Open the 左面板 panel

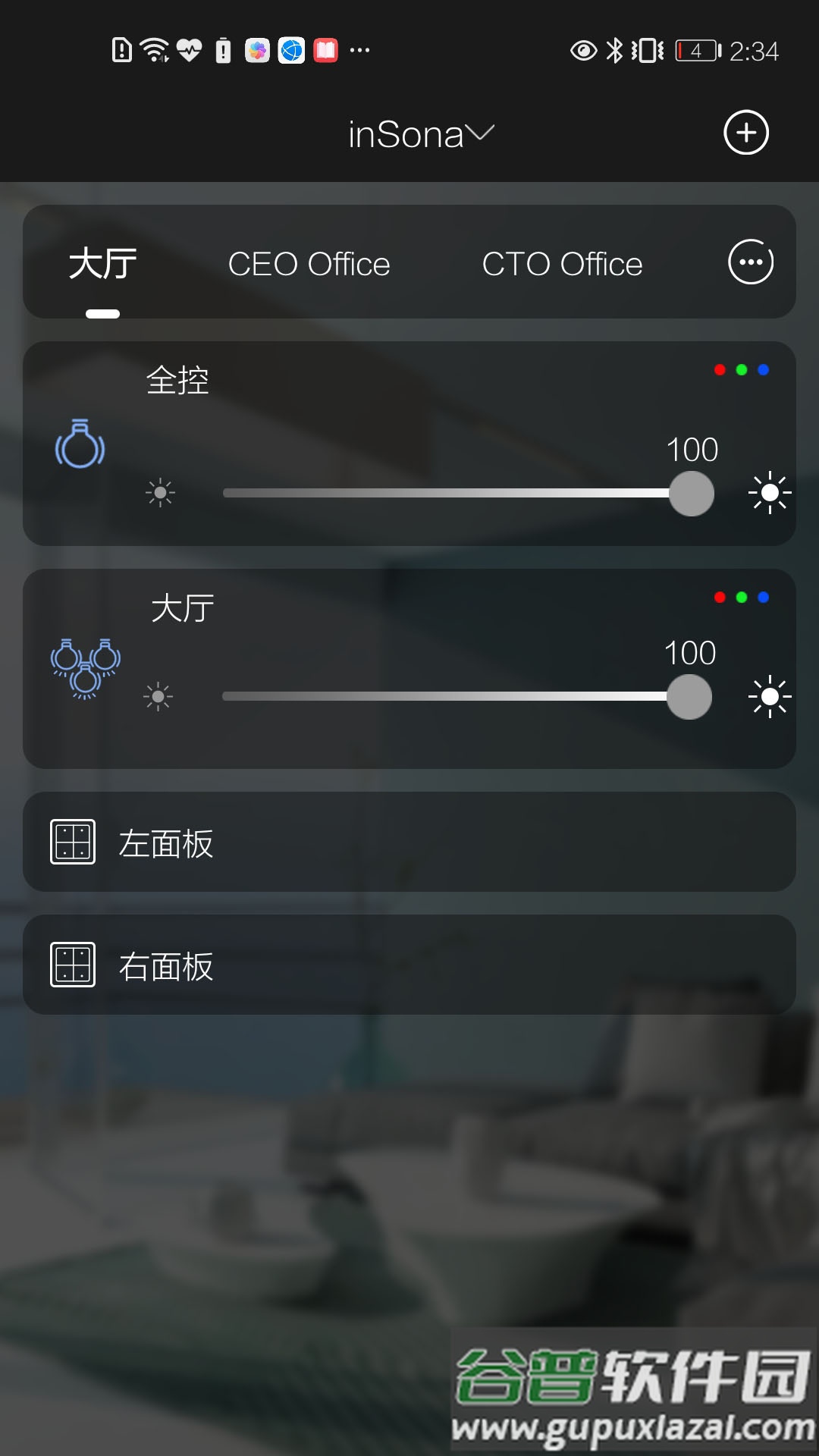409,842
